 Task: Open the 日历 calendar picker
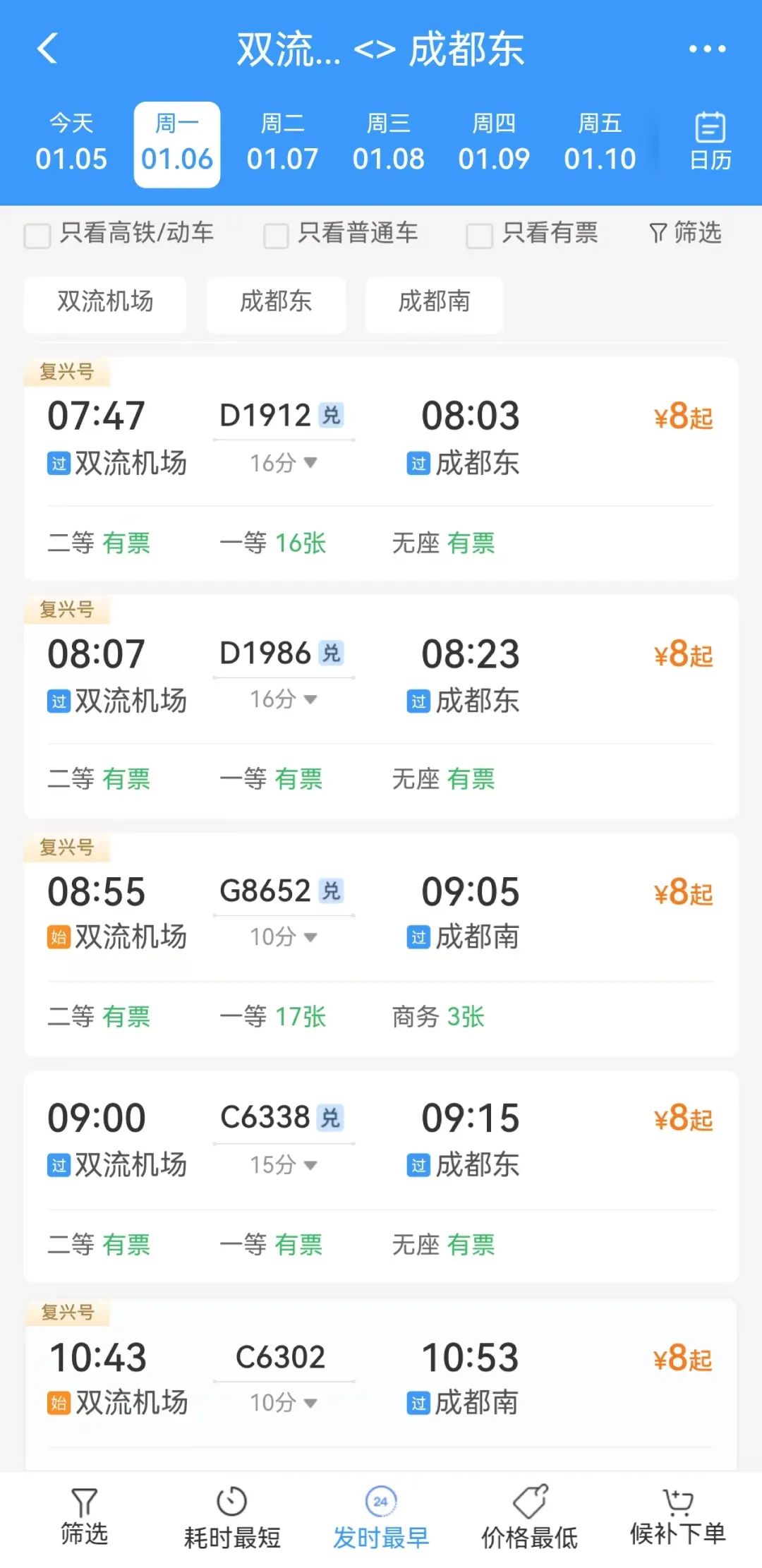(x=710, y=141)
